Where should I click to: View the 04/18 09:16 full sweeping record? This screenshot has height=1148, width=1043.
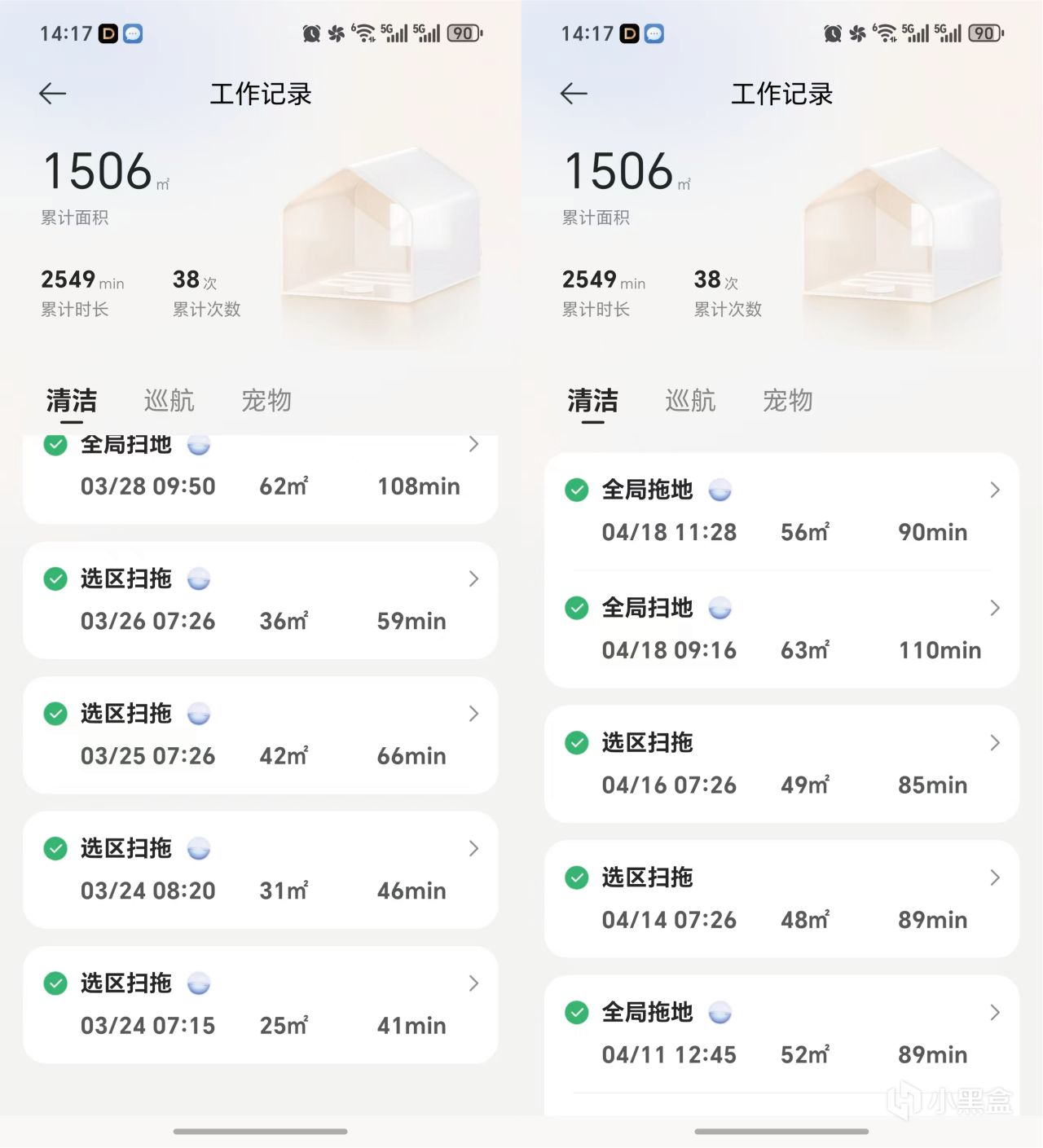(781, 630)
